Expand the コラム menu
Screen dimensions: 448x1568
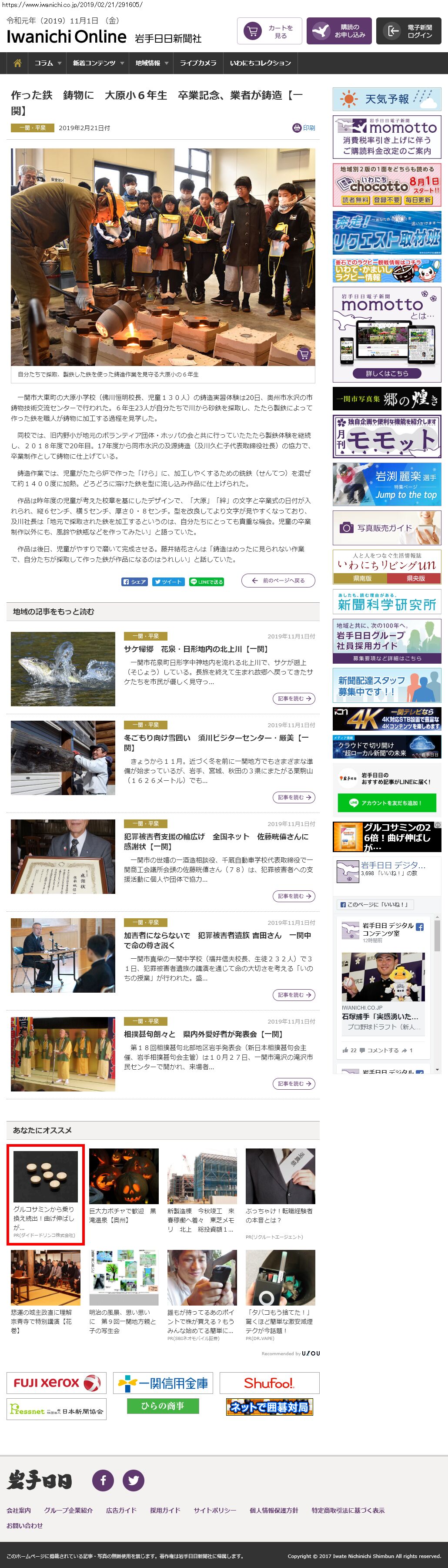point(47,63)
